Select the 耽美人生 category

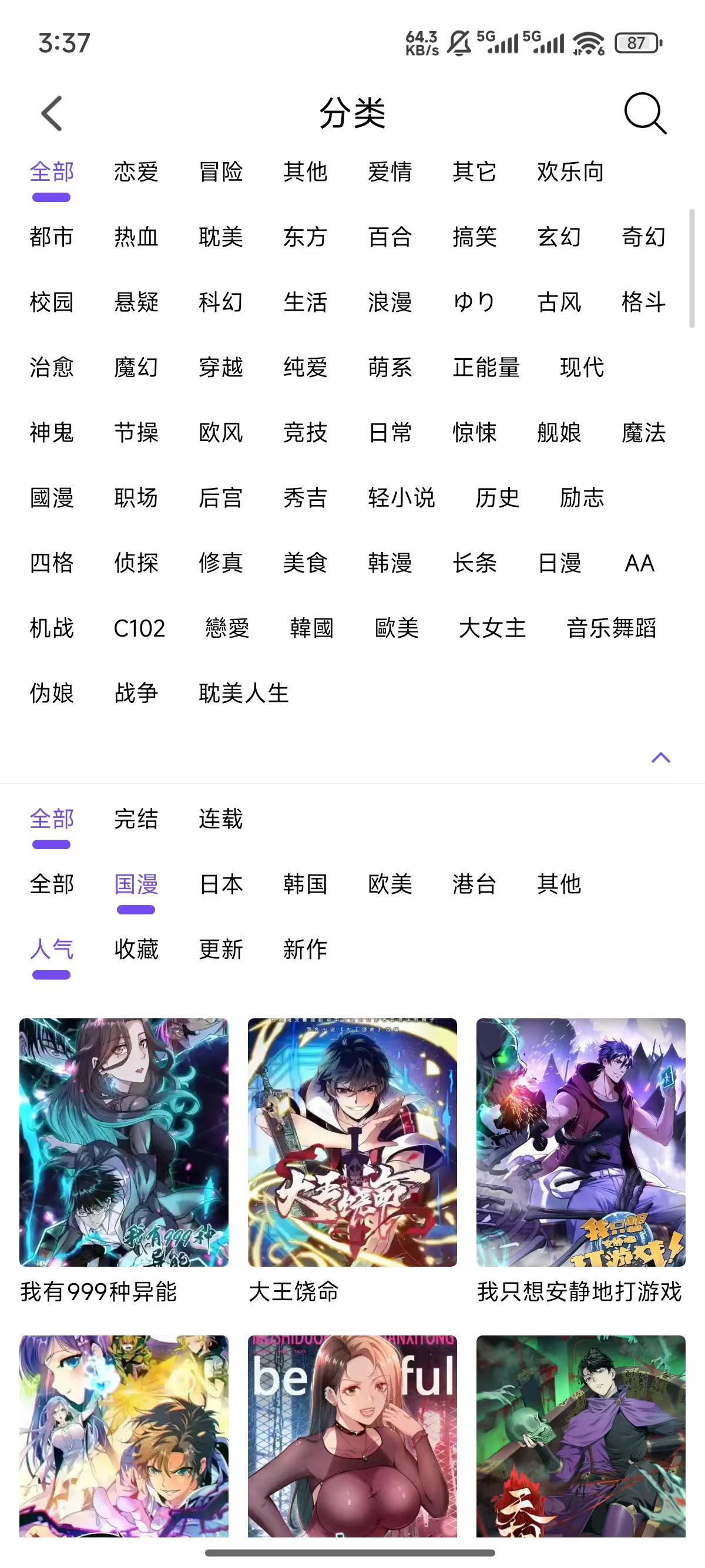243,694
